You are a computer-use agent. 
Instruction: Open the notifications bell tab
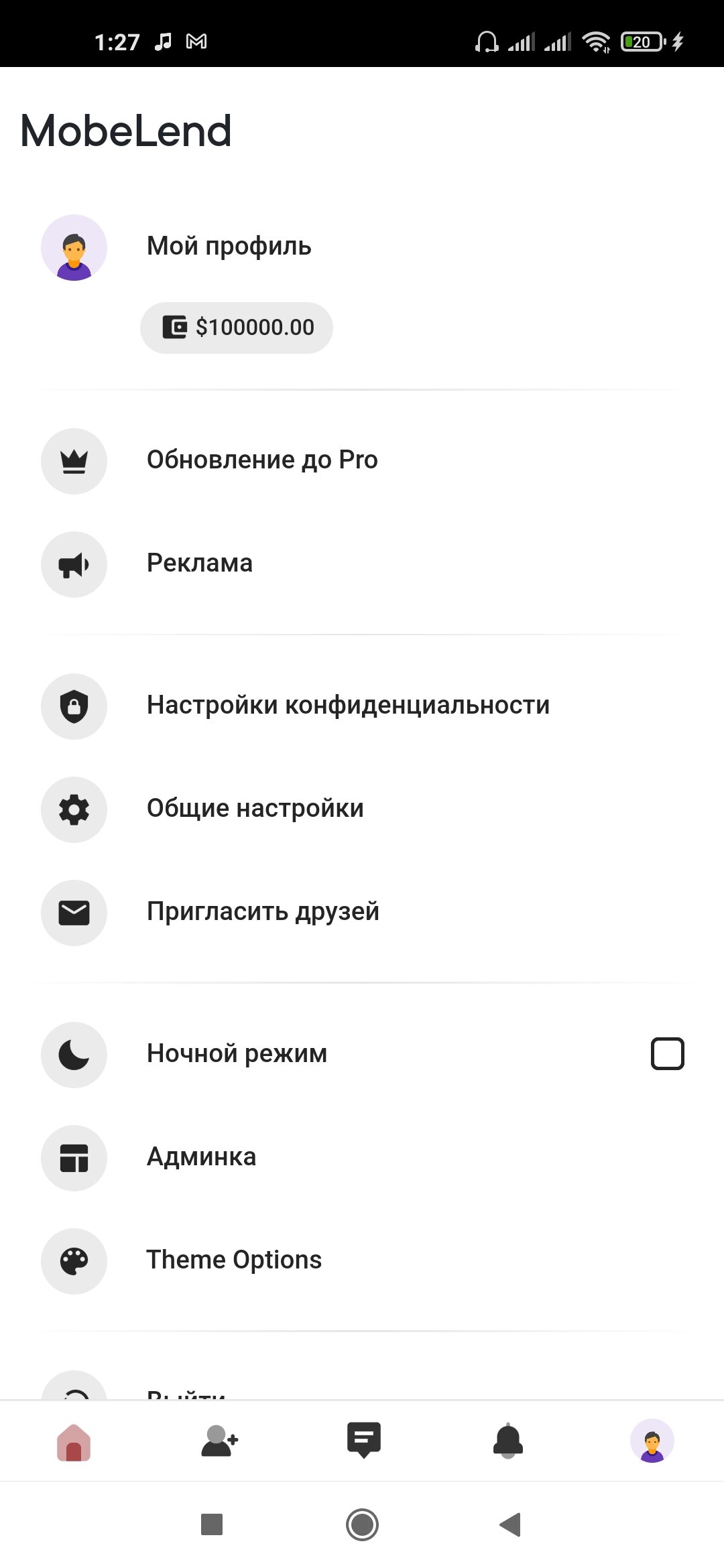tap(508, 1441)
